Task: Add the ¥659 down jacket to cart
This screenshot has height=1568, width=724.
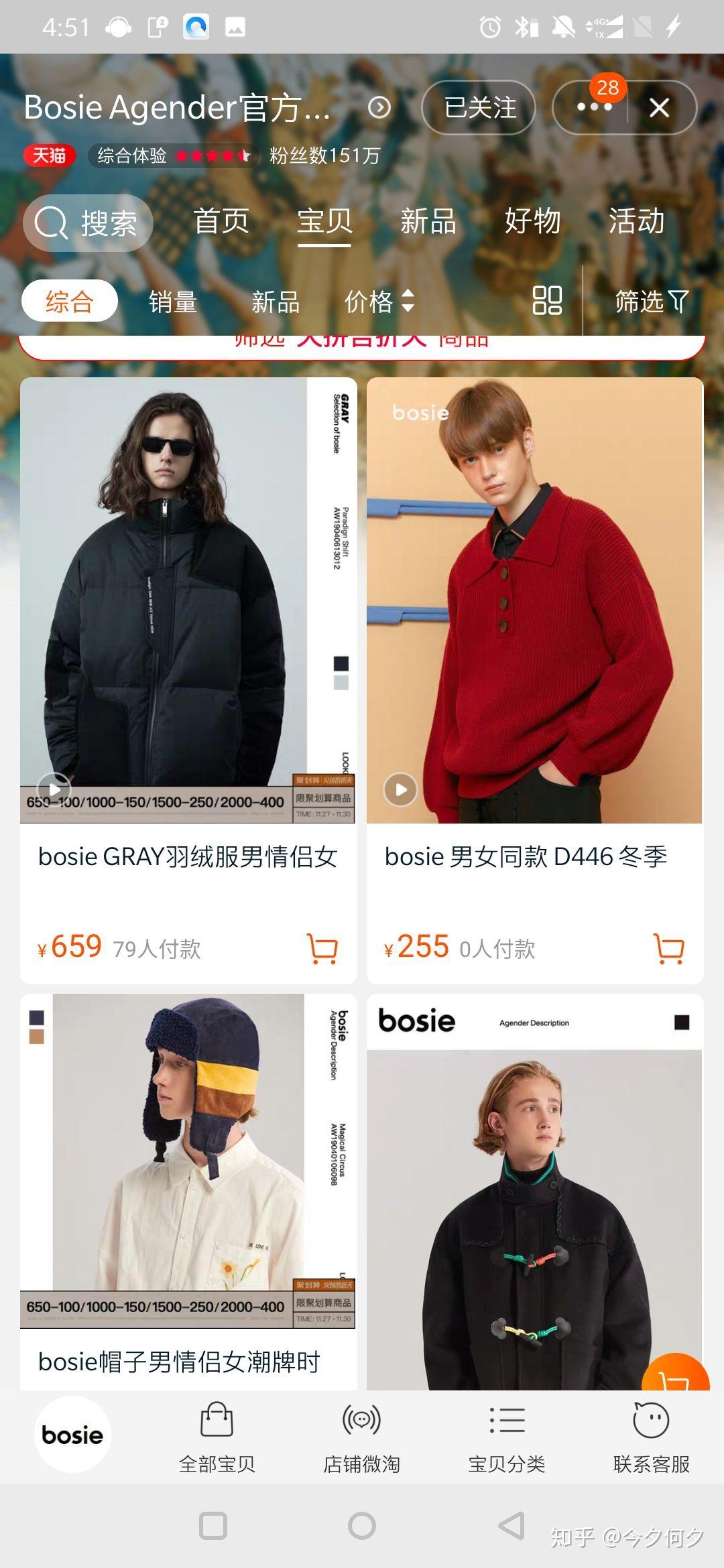Action: [x=322, y=948]
